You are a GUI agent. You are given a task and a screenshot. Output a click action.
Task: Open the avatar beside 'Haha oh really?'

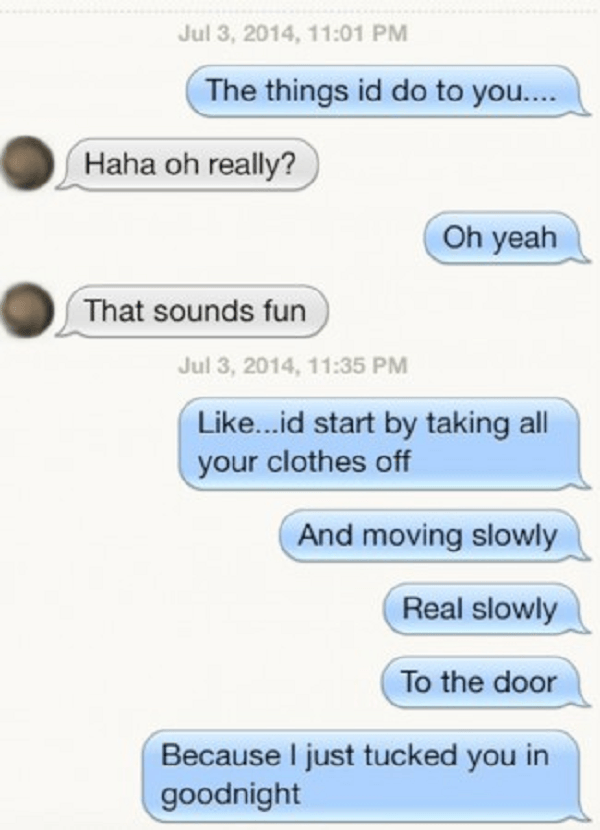point(29,162)
